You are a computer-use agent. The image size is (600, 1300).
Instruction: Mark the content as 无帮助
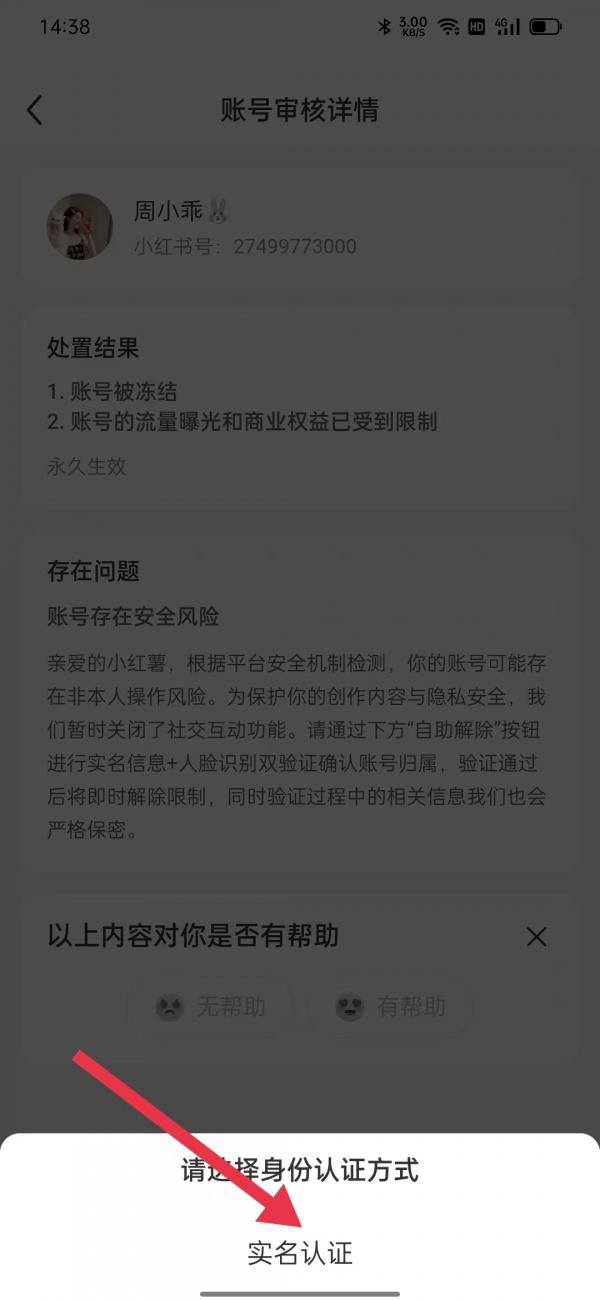coord(211,1006)
